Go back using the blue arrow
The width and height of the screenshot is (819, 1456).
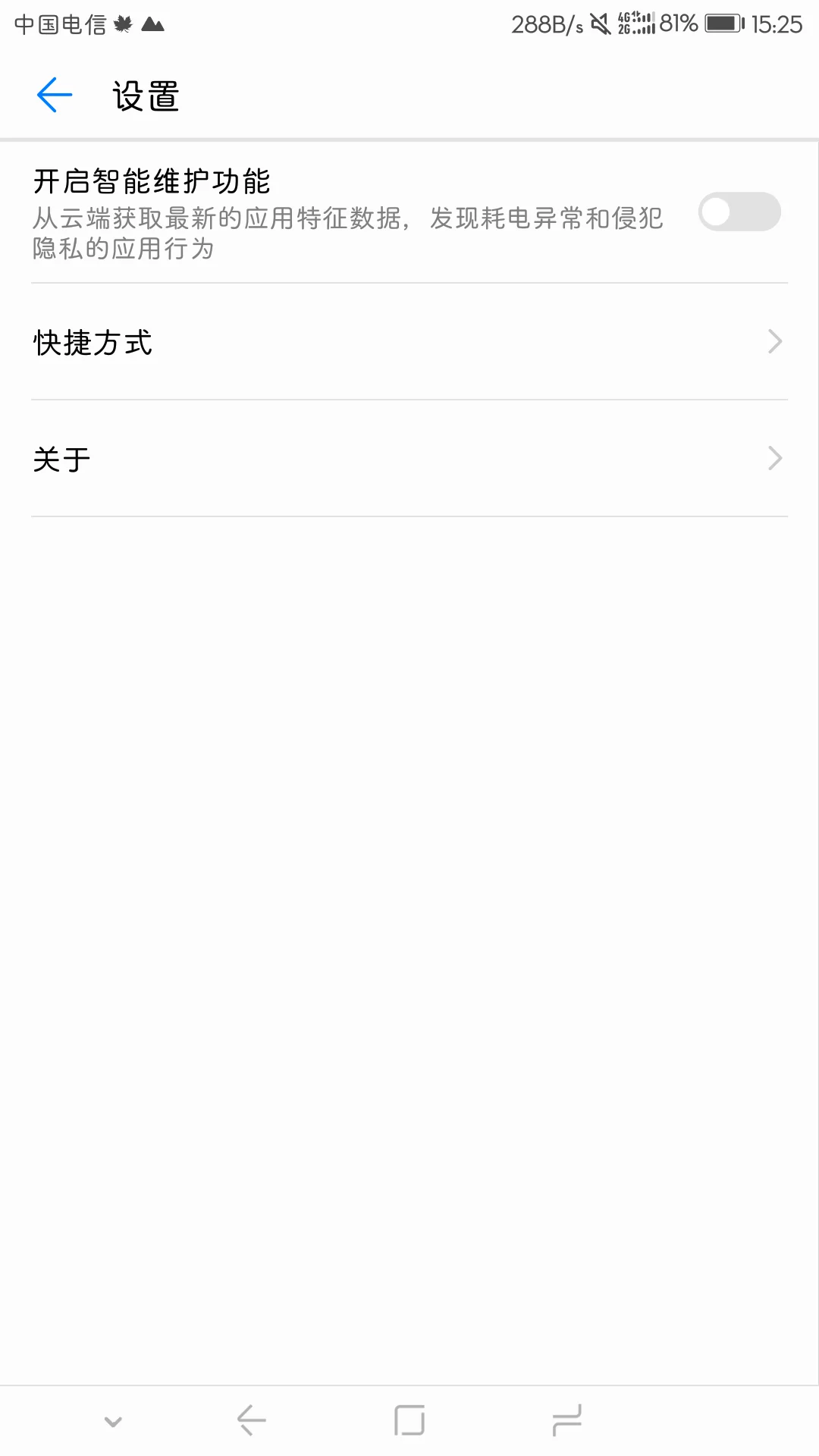tap(55, 96)
